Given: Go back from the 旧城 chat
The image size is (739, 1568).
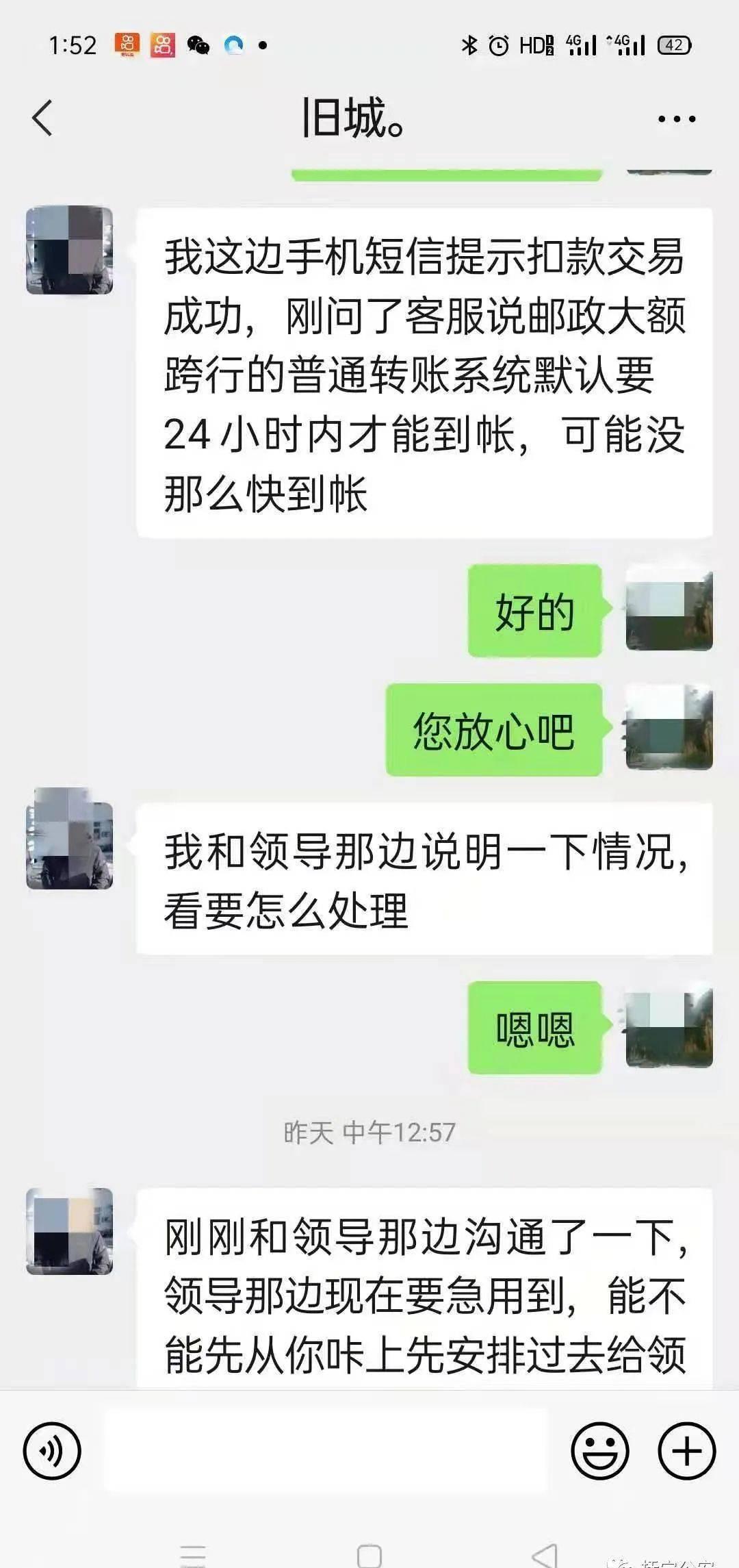Looking at the screenshot, I should click(x=42, y=118).
